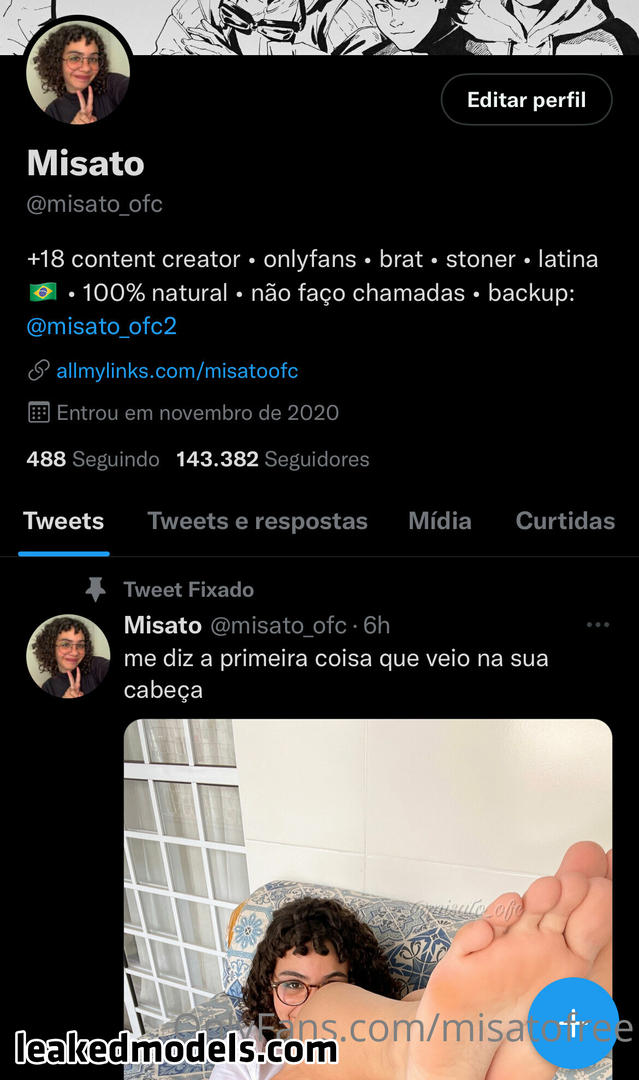
Task: Open the @misato_ofc2 backup account link
Action: (101, 326)
